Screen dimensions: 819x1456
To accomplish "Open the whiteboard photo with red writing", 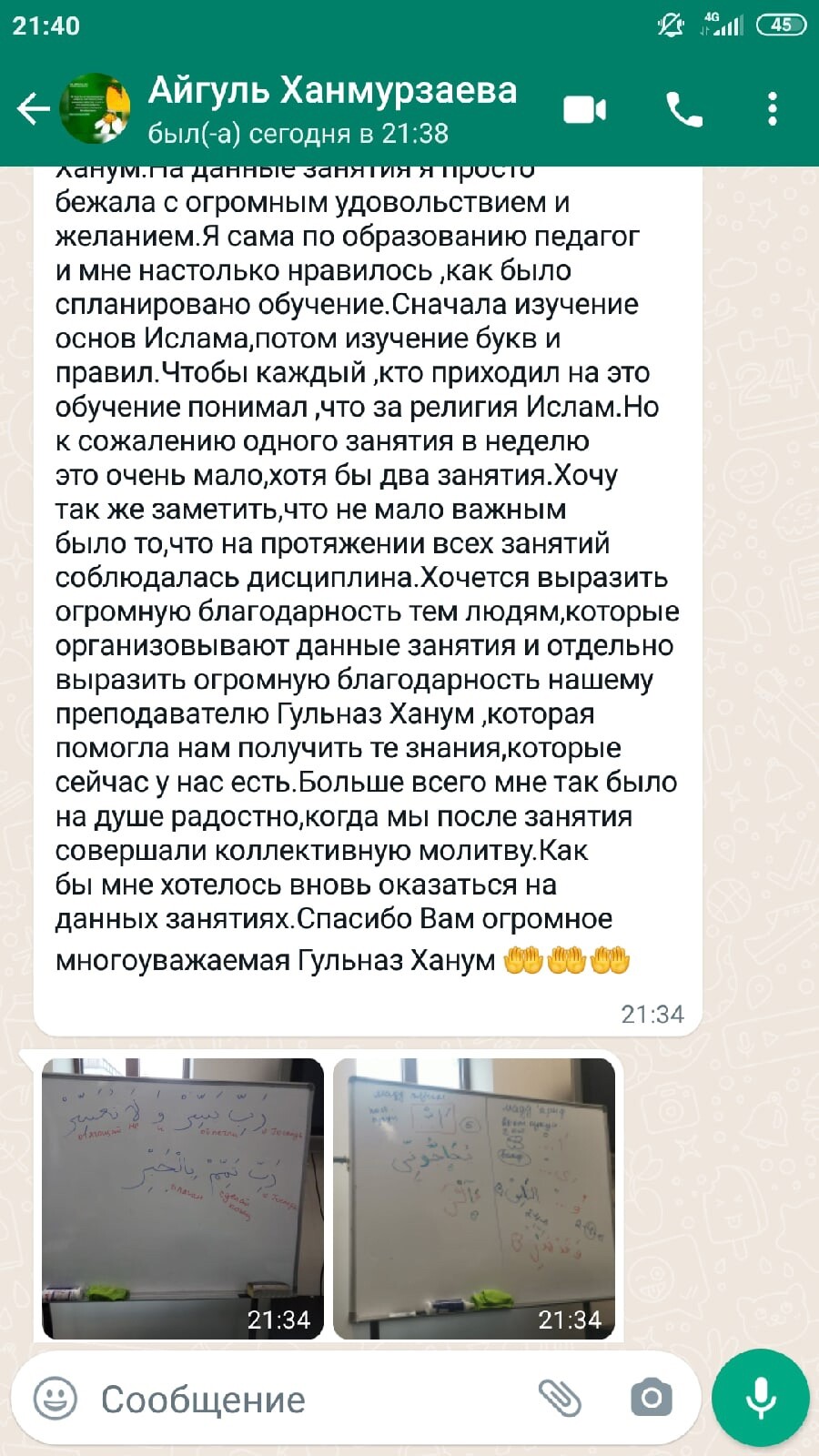I will pyautogui.click(x=183, y=1198).
